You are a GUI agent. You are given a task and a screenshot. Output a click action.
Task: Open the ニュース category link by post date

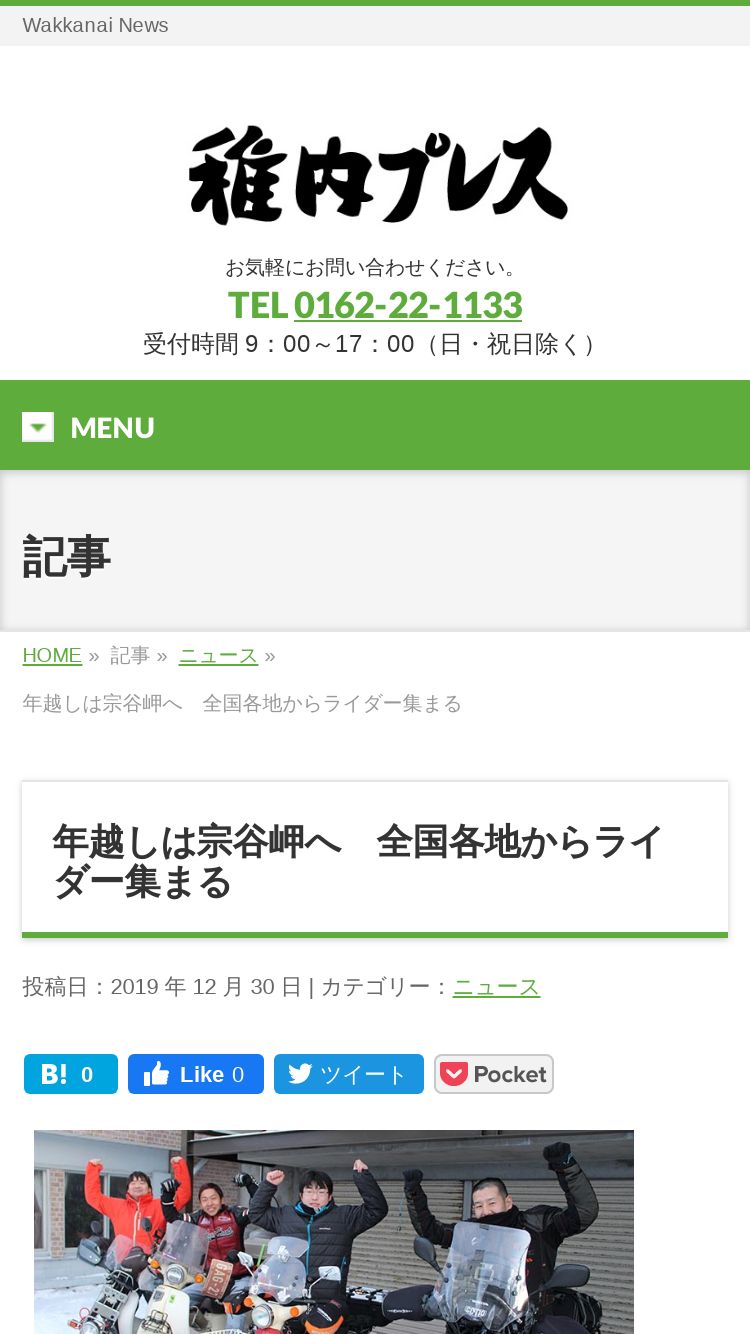496,987
